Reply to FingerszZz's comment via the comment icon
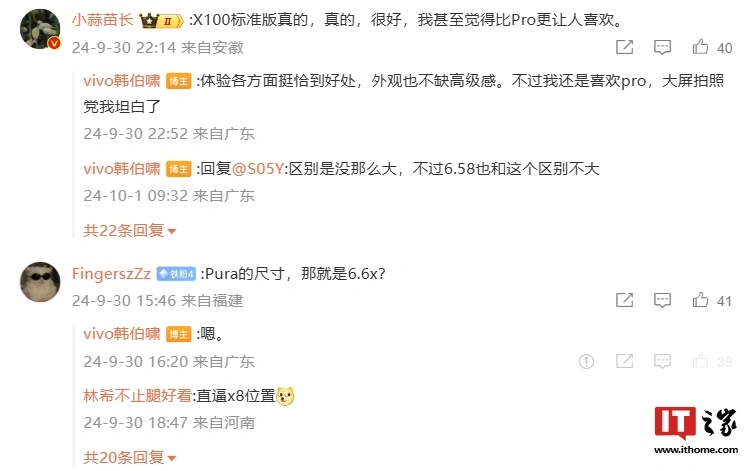 tap(662, 300)
